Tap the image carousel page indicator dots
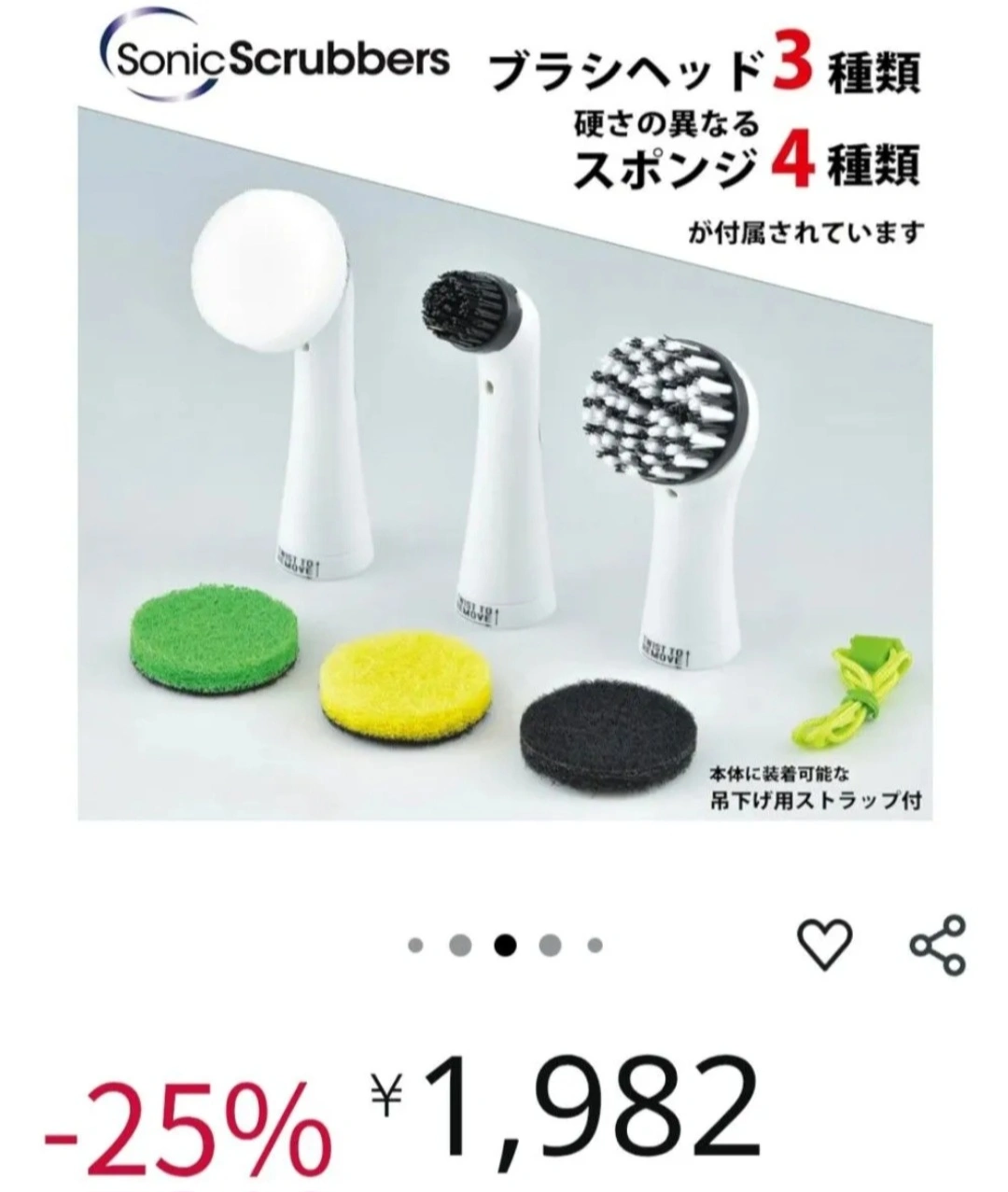Image resolution: width=1008 pixels, height=1192 pixels. [x=505, y=946]
